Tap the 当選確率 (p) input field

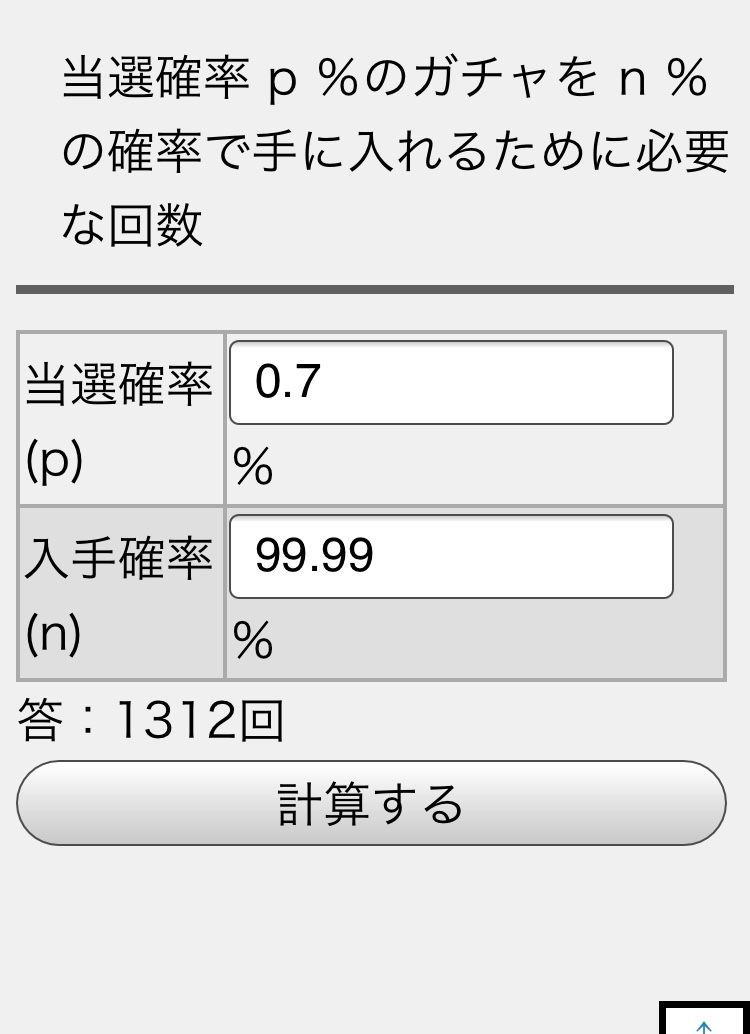(x=451, y=383)
